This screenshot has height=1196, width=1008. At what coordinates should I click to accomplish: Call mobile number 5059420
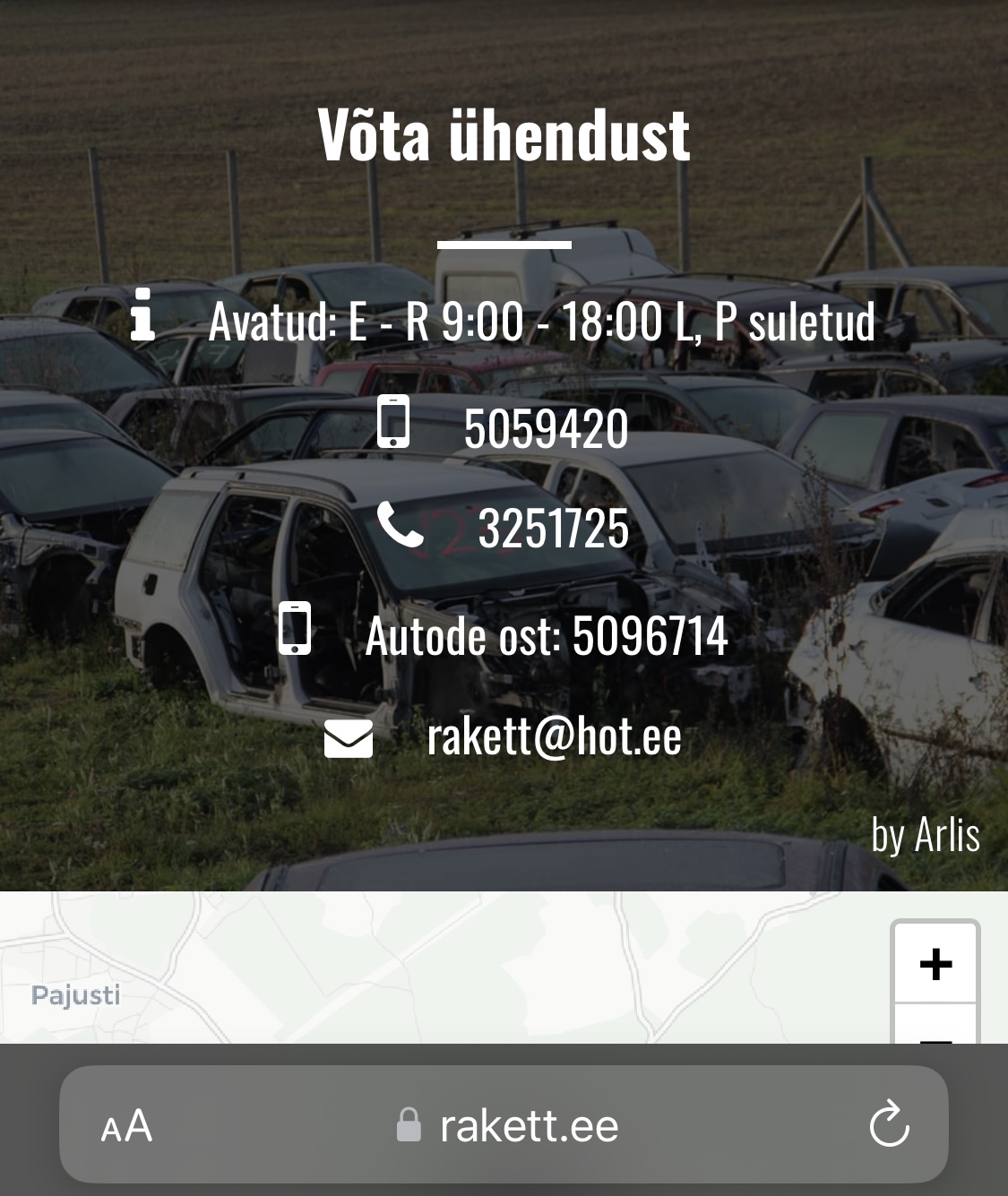tap(546, 427)
